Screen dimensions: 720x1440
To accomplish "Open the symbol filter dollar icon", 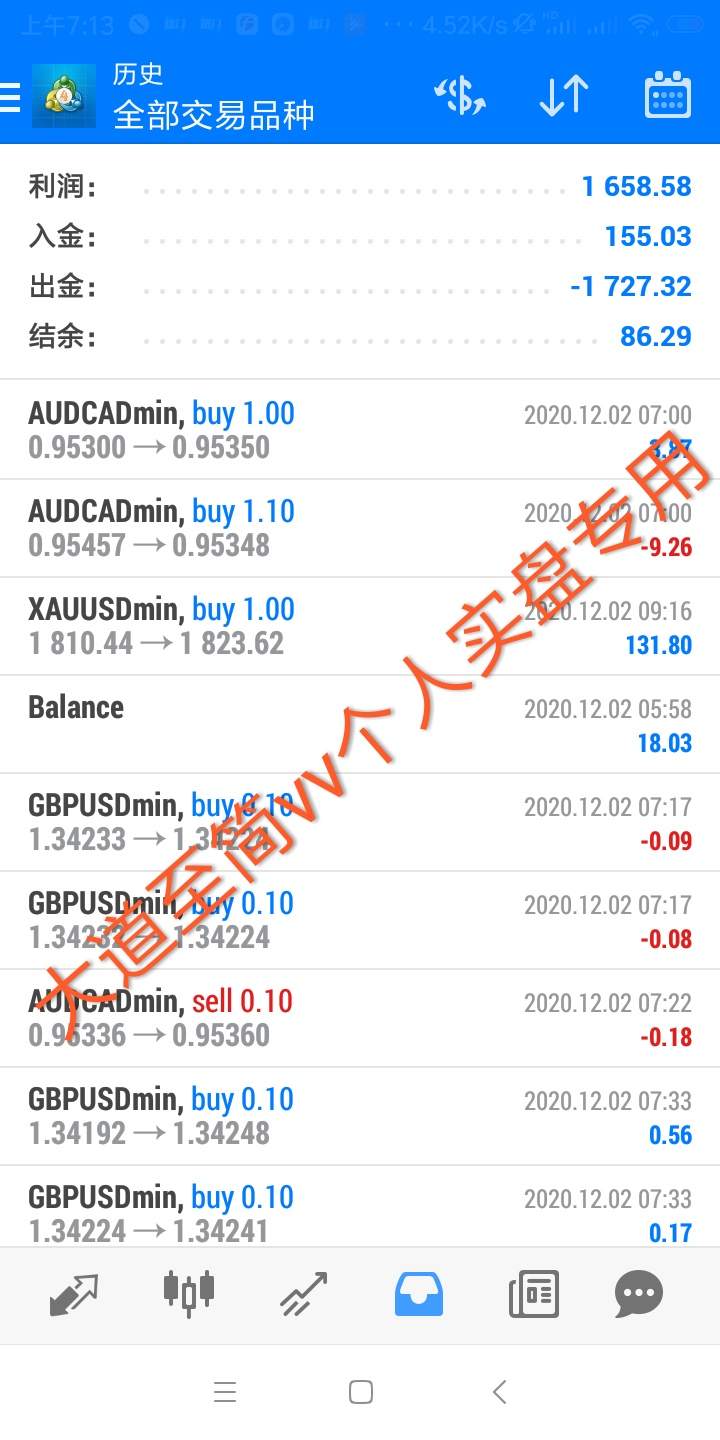I will pos(460,96).
